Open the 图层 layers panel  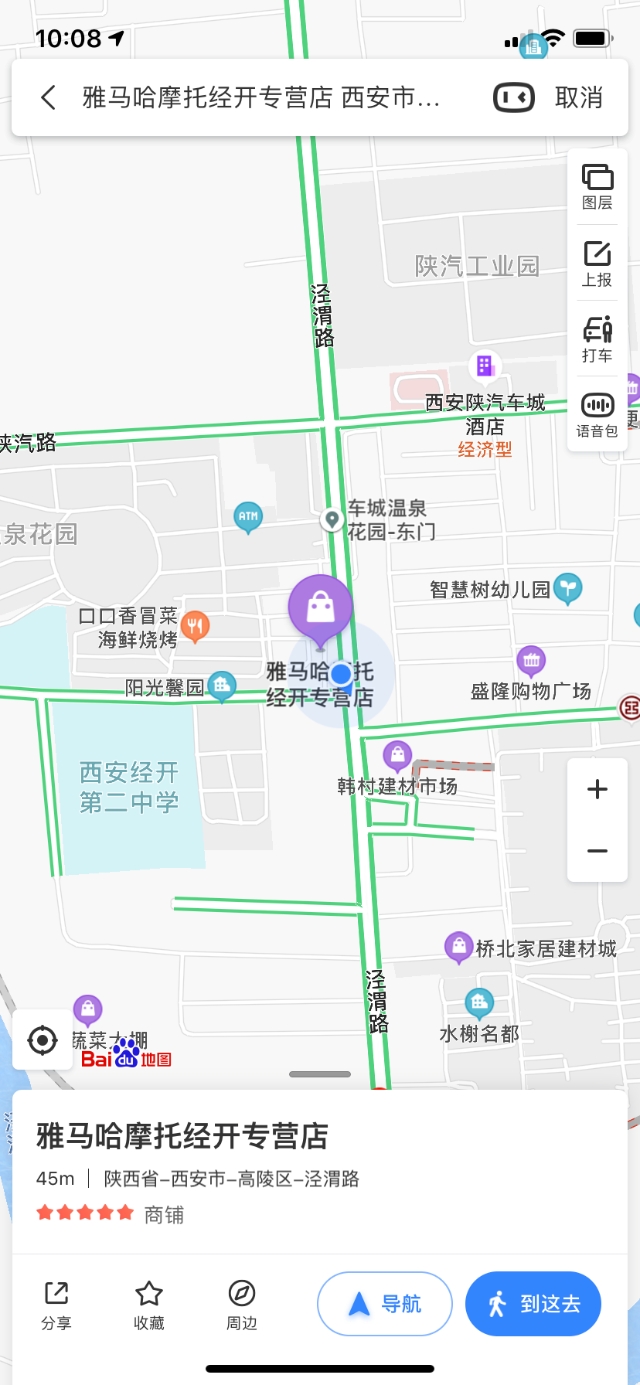click(x=597, y=186)
